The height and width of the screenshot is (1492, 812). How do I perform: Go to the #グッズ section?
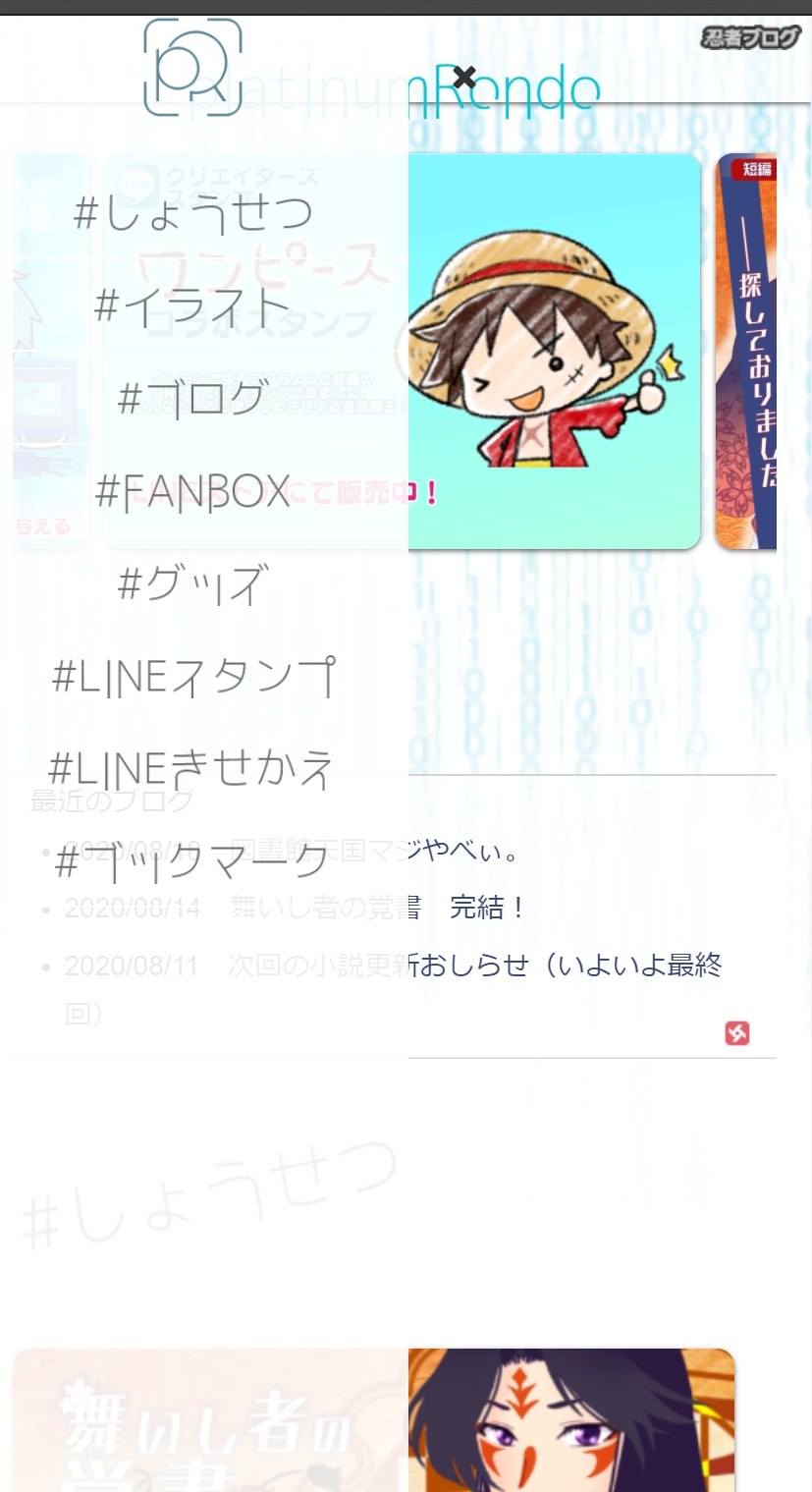193,583
